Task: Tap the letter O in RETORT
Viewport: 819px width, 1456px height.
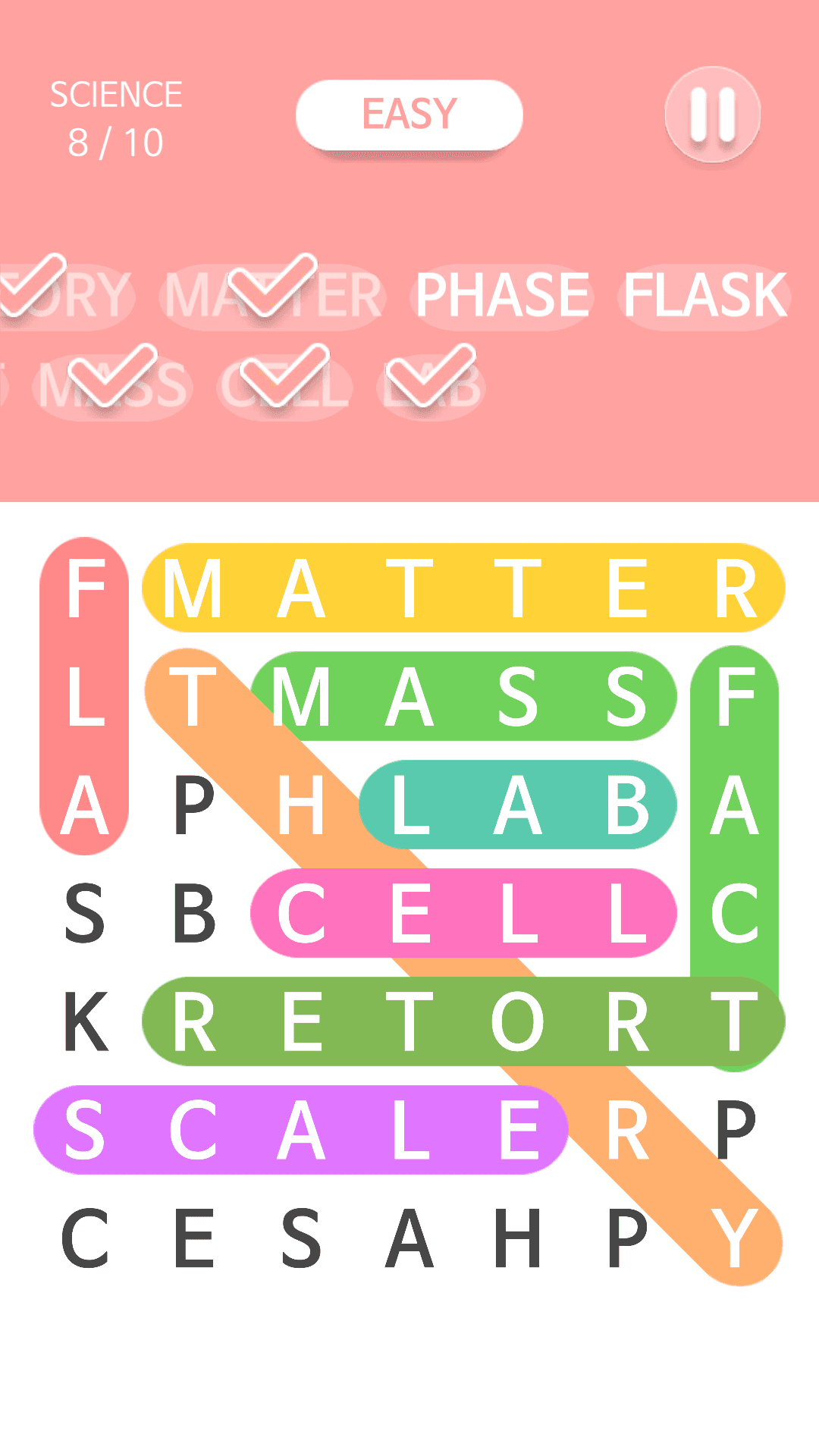Action: click(518, 1022)
